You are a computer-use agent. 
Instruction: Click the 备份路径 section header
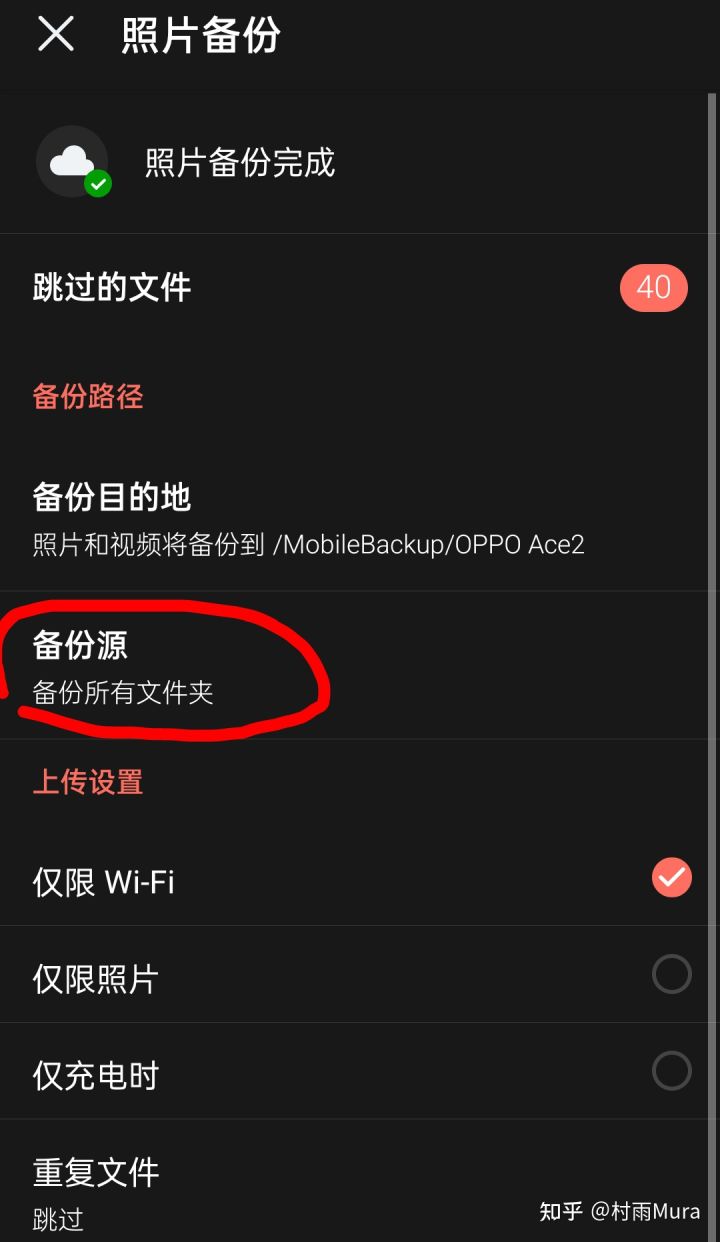(x=88, y=397)
